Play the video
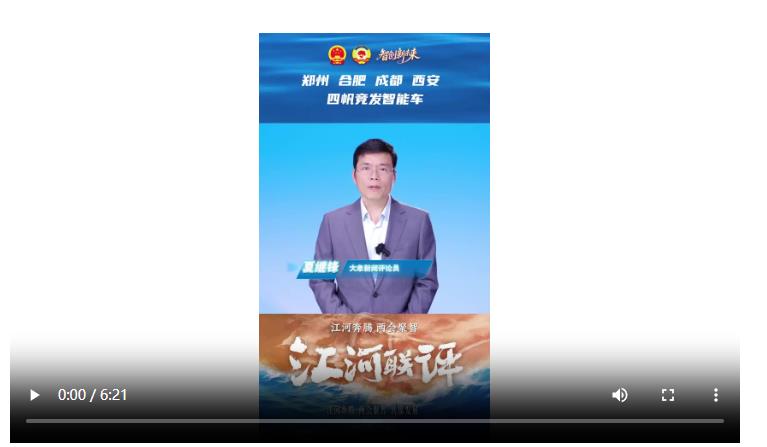Screen dimensions: 767x447 [x=34, y=395]
